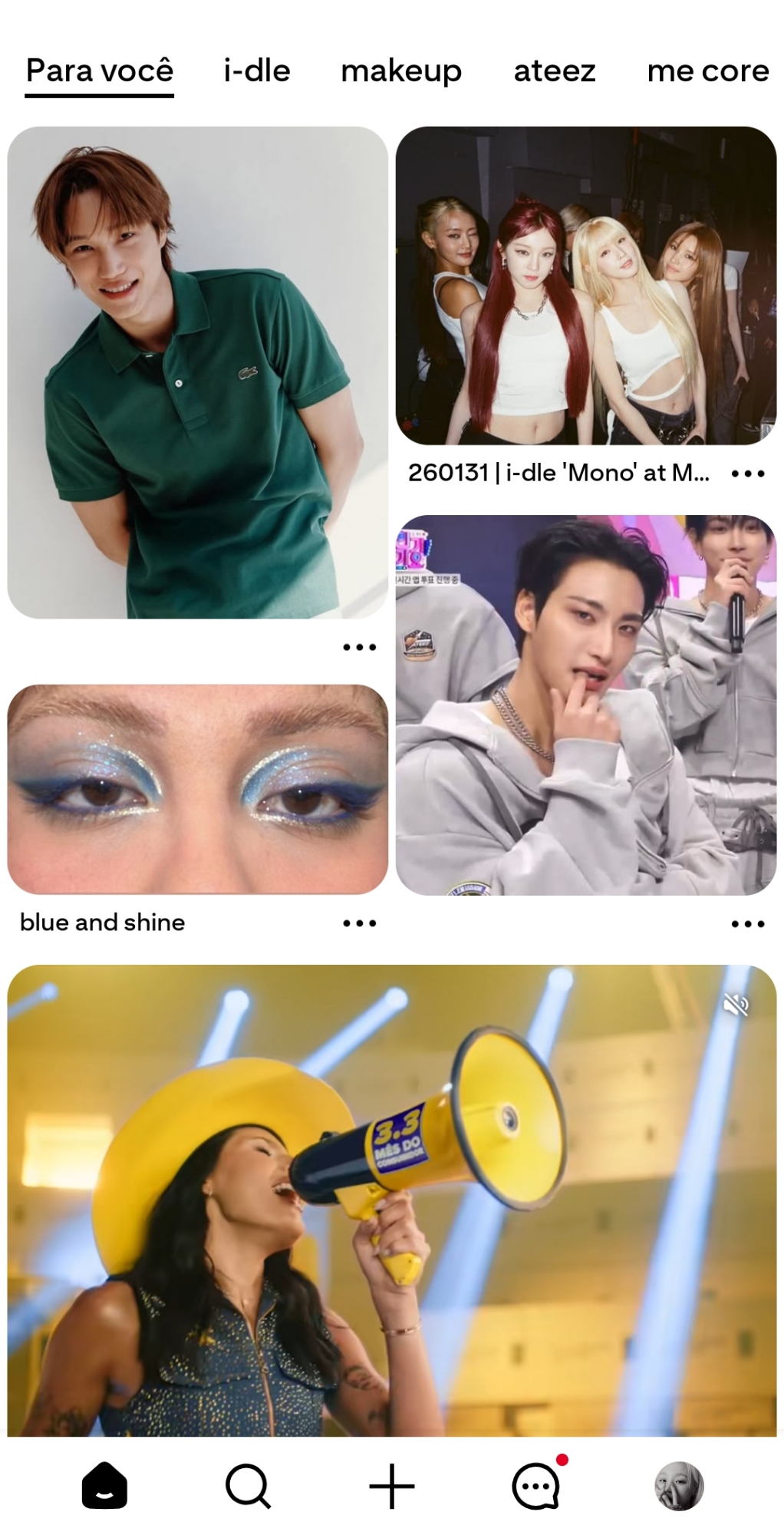
Task: Open the search page
Action: click(x=248, y=1487)
